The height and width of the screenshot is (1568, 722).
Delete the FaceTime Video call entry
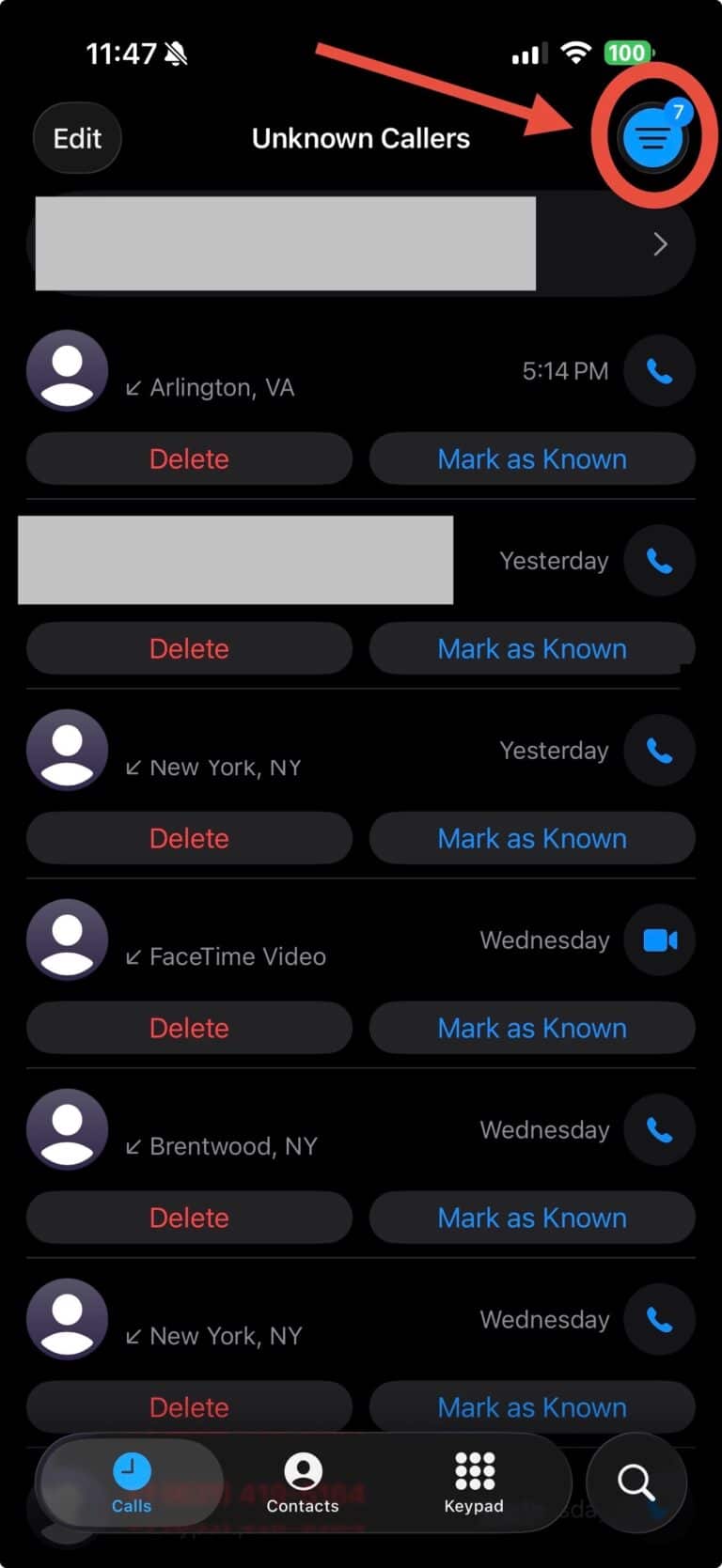click(x=189, y=1029)
